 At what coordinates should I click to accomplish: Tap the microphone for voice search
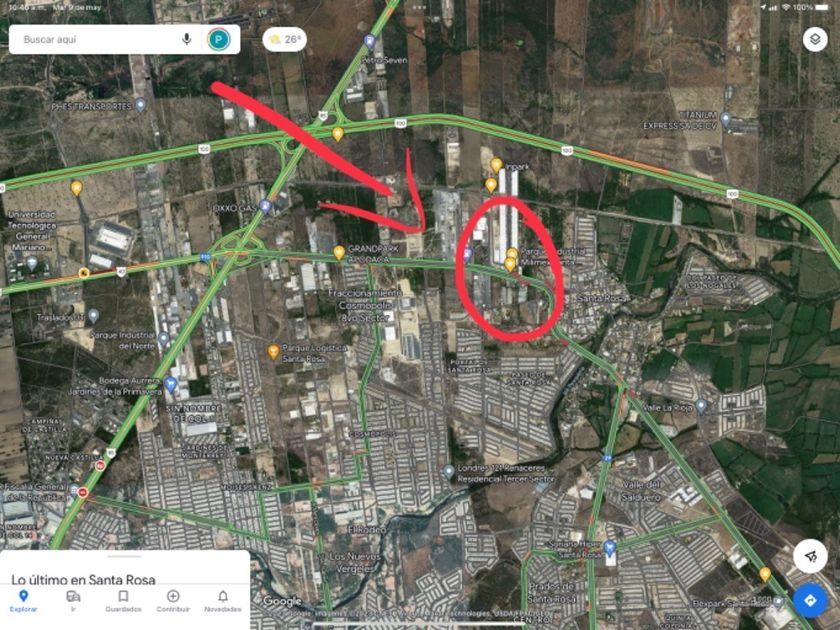click(x=186, y=39)
